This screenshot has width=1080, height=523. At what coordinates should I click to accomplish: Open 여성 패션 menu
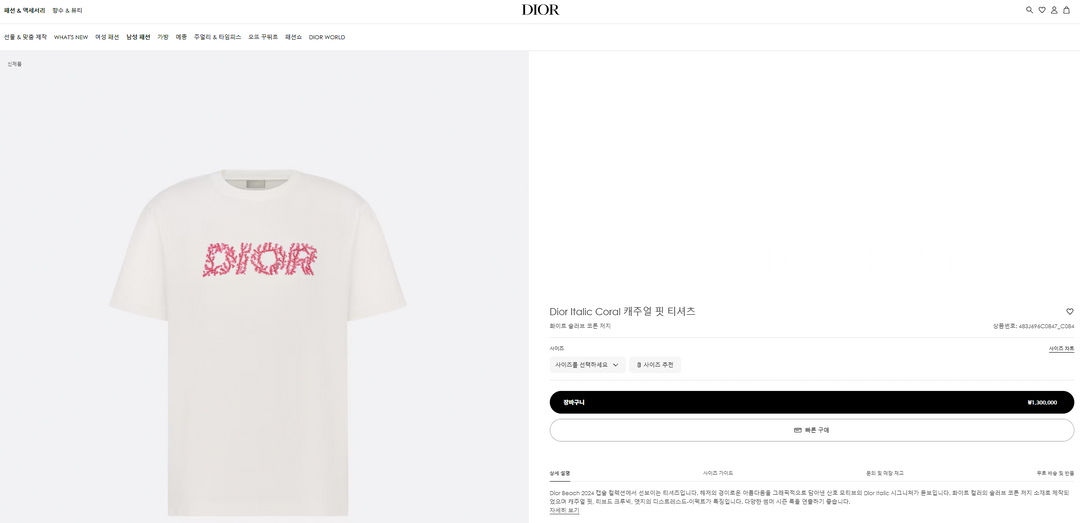pos(107,37)
